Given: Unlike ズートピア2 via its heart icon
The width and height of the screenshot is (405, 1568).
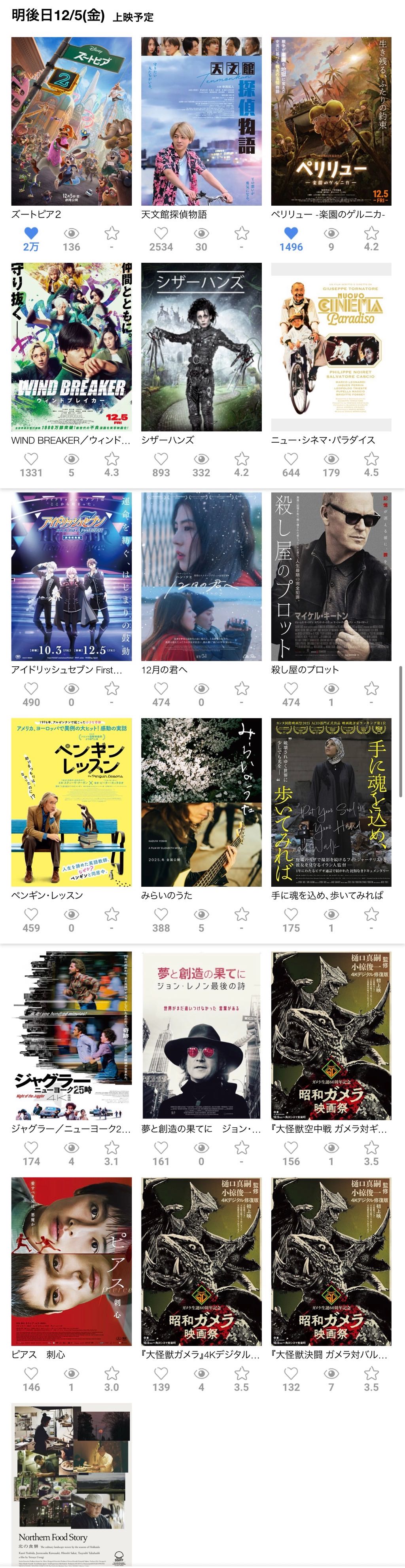Looking at the screenshot, I should (31, 233).
